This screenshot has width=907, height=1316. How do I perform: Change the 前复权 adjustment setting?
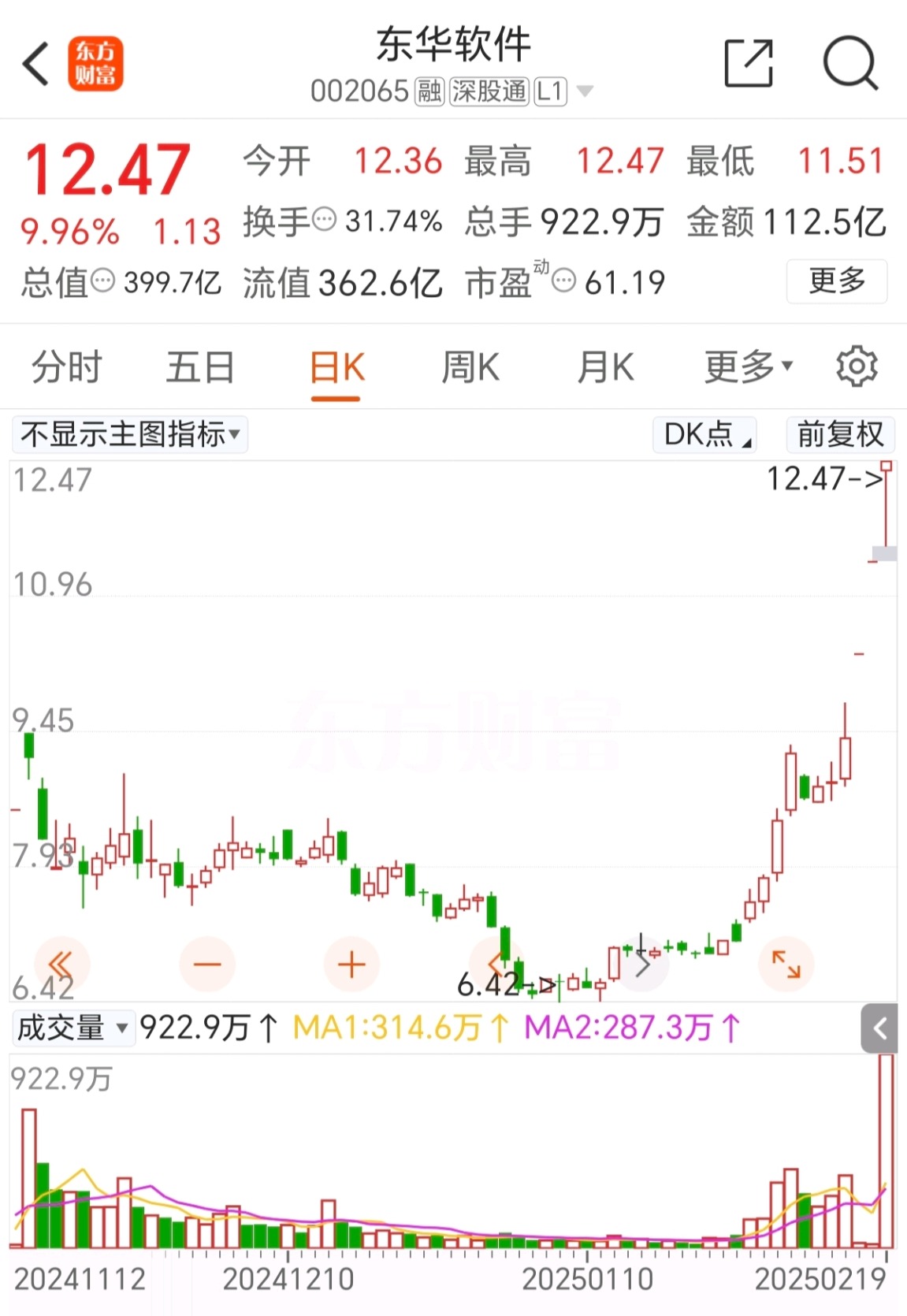(840, 434)
